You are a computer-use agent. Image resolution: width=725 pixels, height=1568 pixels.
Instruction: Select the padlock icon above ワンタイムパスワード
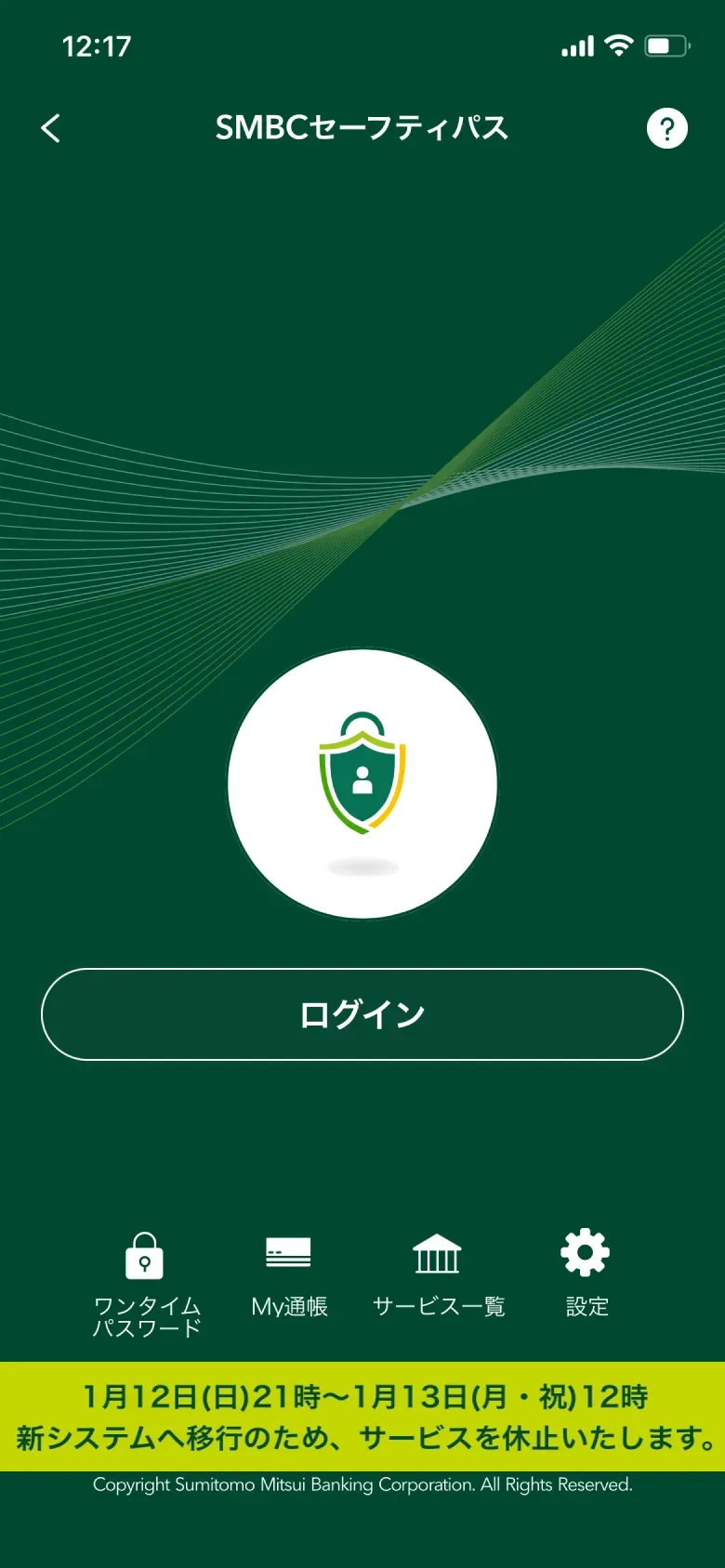144,1256
